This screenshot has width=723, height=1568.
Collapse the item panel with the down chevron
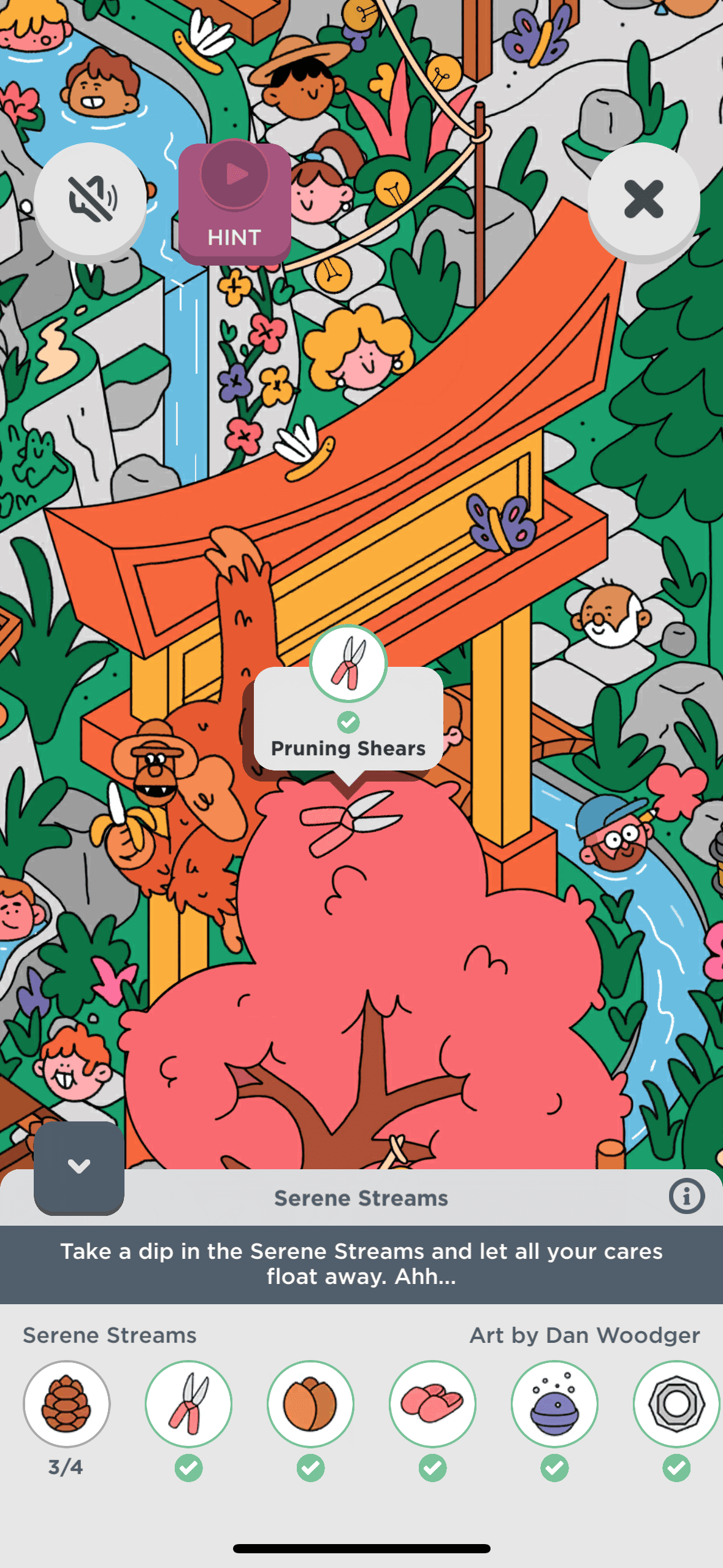(x=79, y=1166)
